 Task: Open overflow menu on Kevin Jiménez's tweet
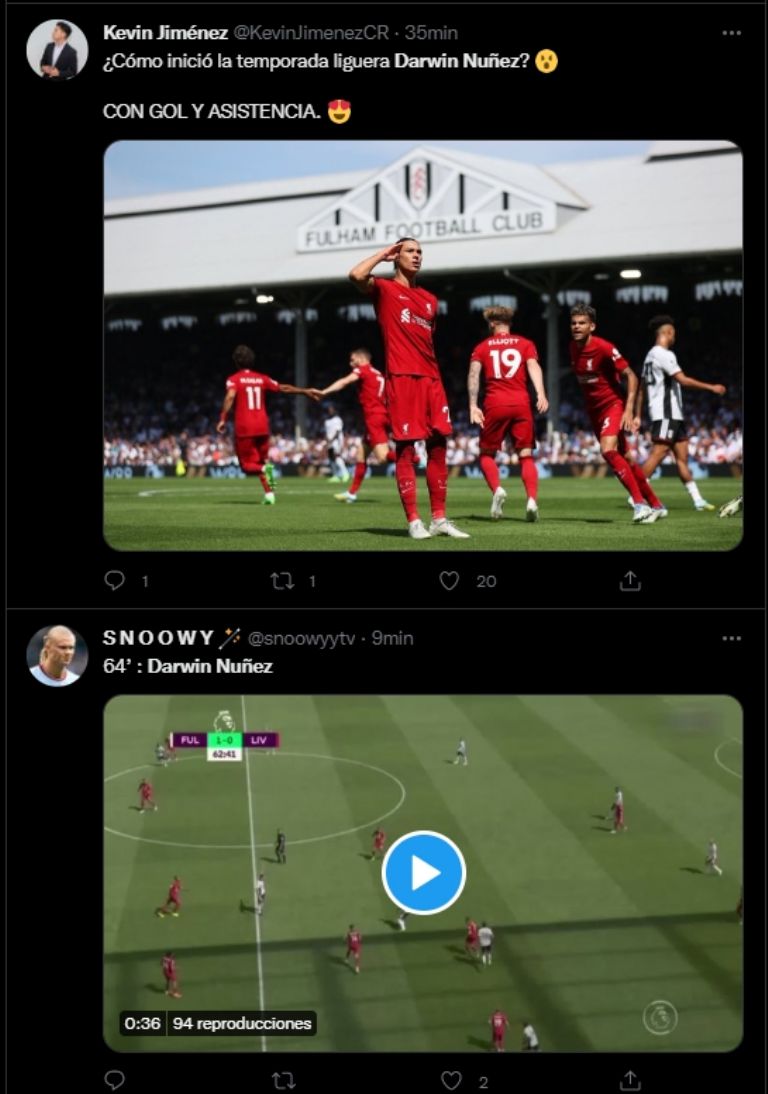coord(732,33)
